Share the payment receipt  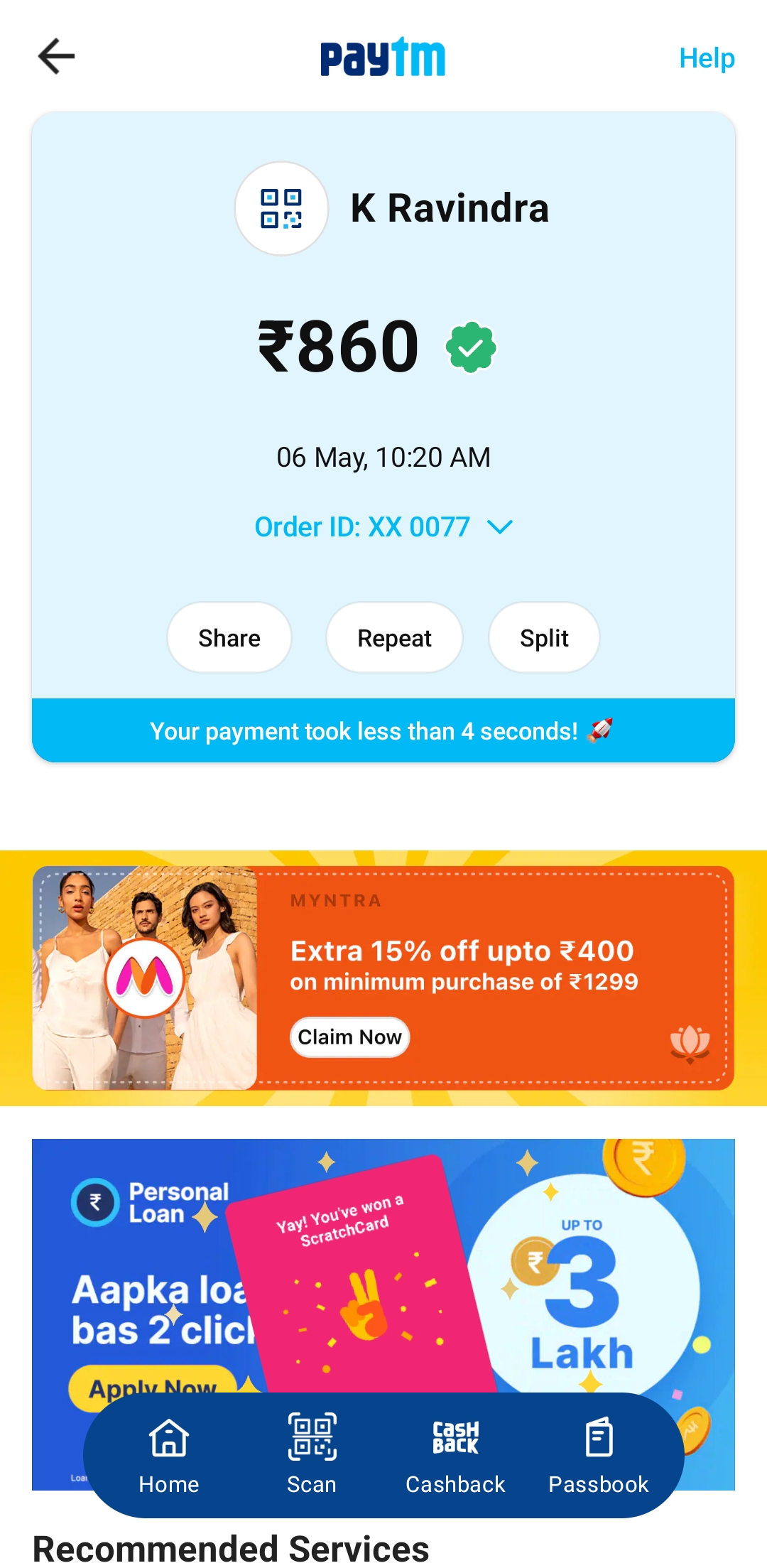click(x=229, y=637)
